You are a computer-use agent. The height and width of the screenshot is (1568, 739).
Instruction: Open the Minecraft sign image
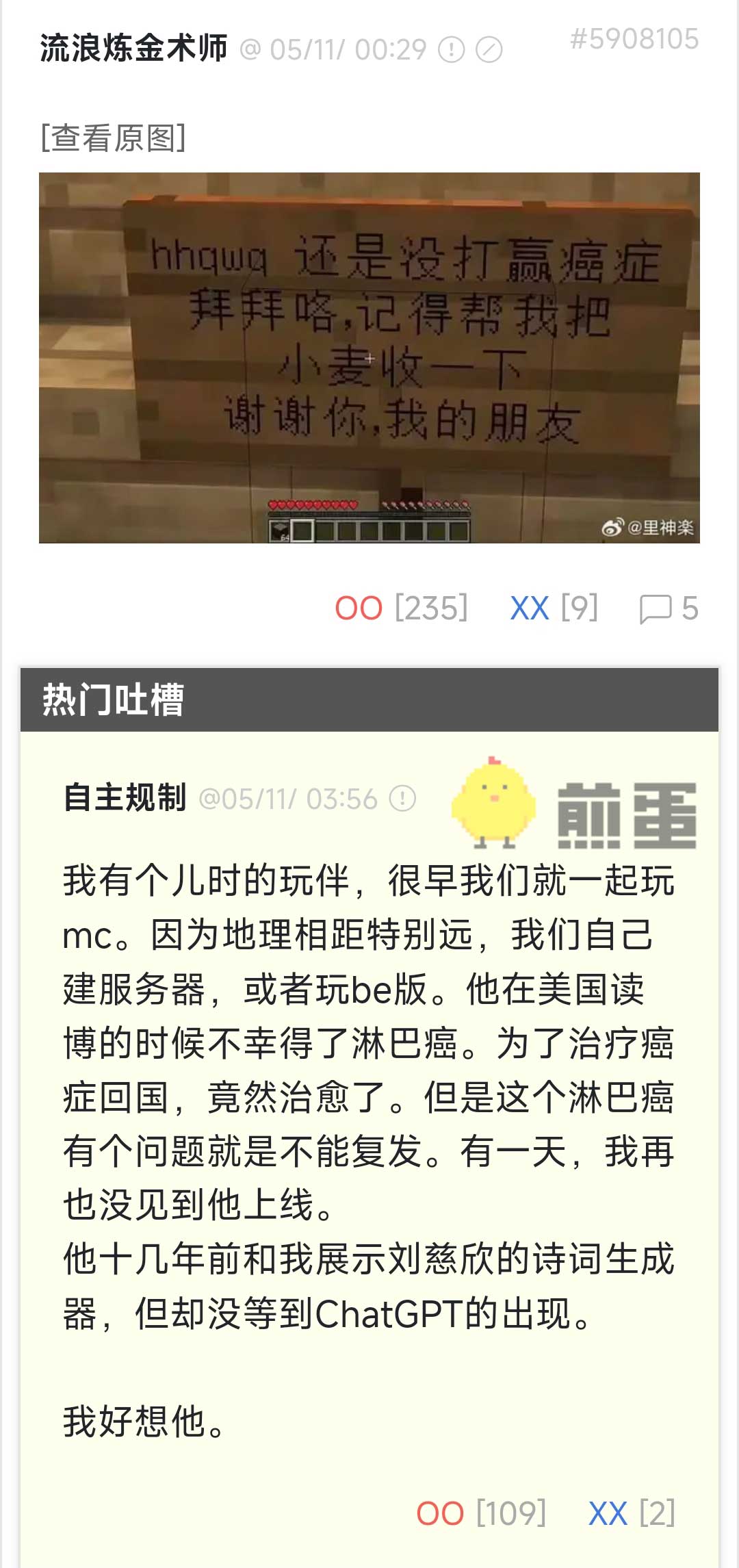(x=369, y=358)
